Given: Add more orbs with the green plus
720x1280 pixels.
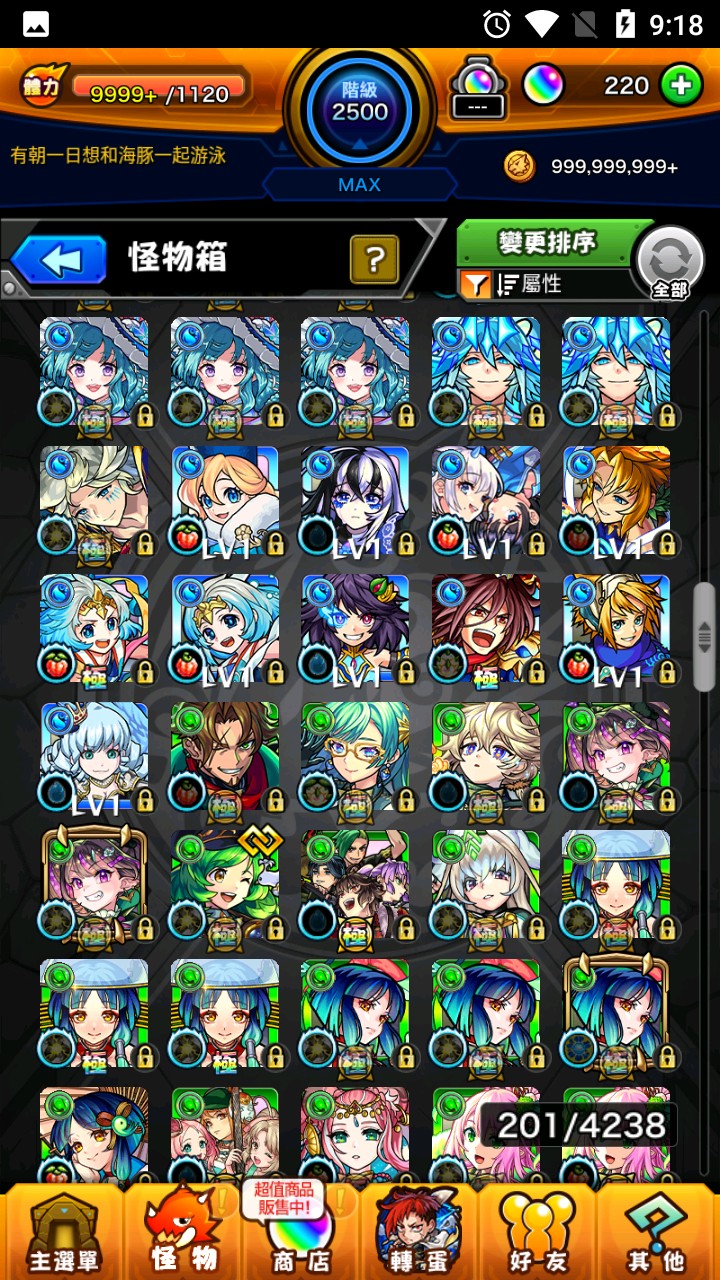Looking at the screenshot, I should point(681,86).
